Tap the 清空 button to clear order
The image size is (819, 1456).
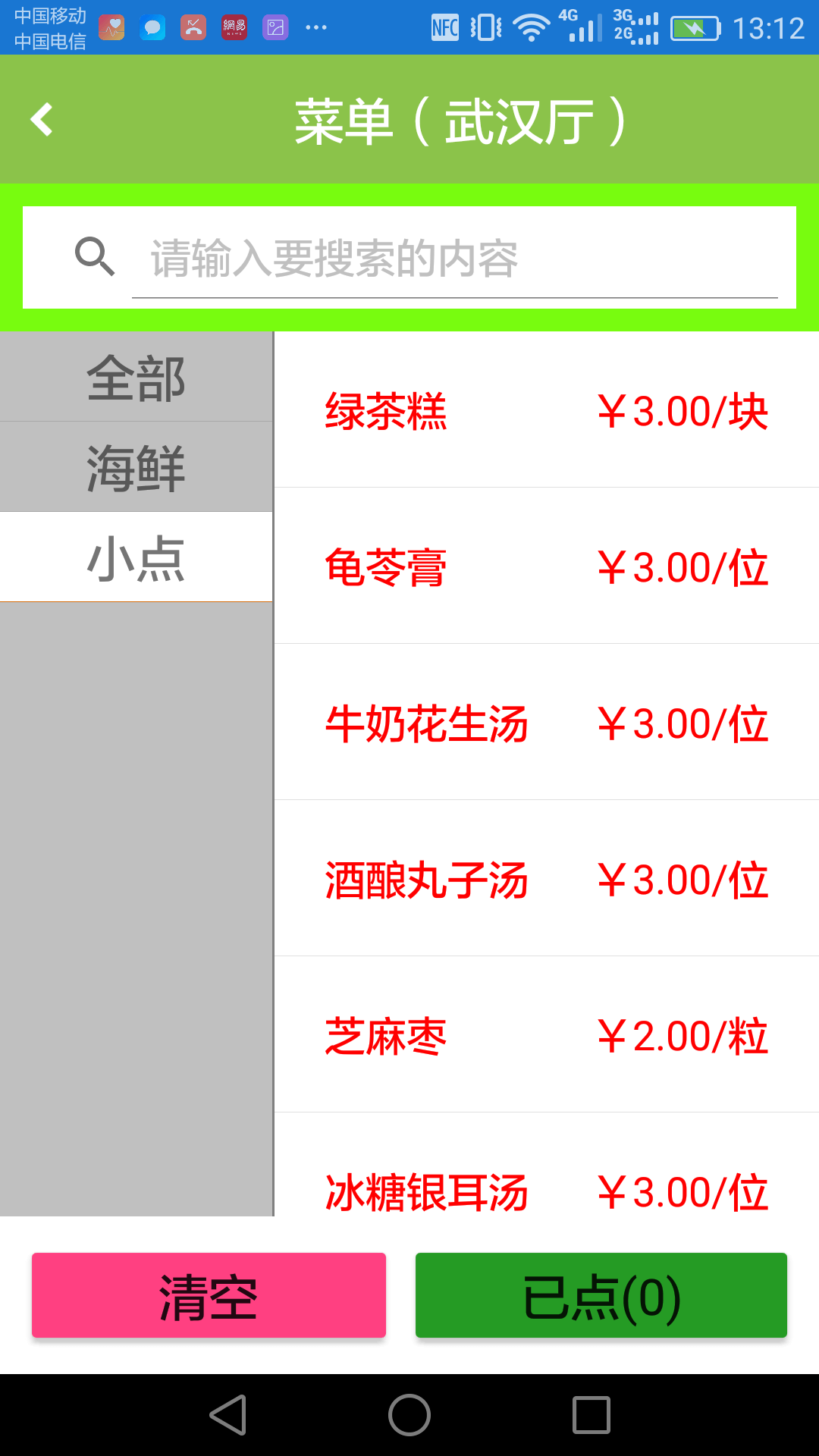click(x=209, y=1295)
